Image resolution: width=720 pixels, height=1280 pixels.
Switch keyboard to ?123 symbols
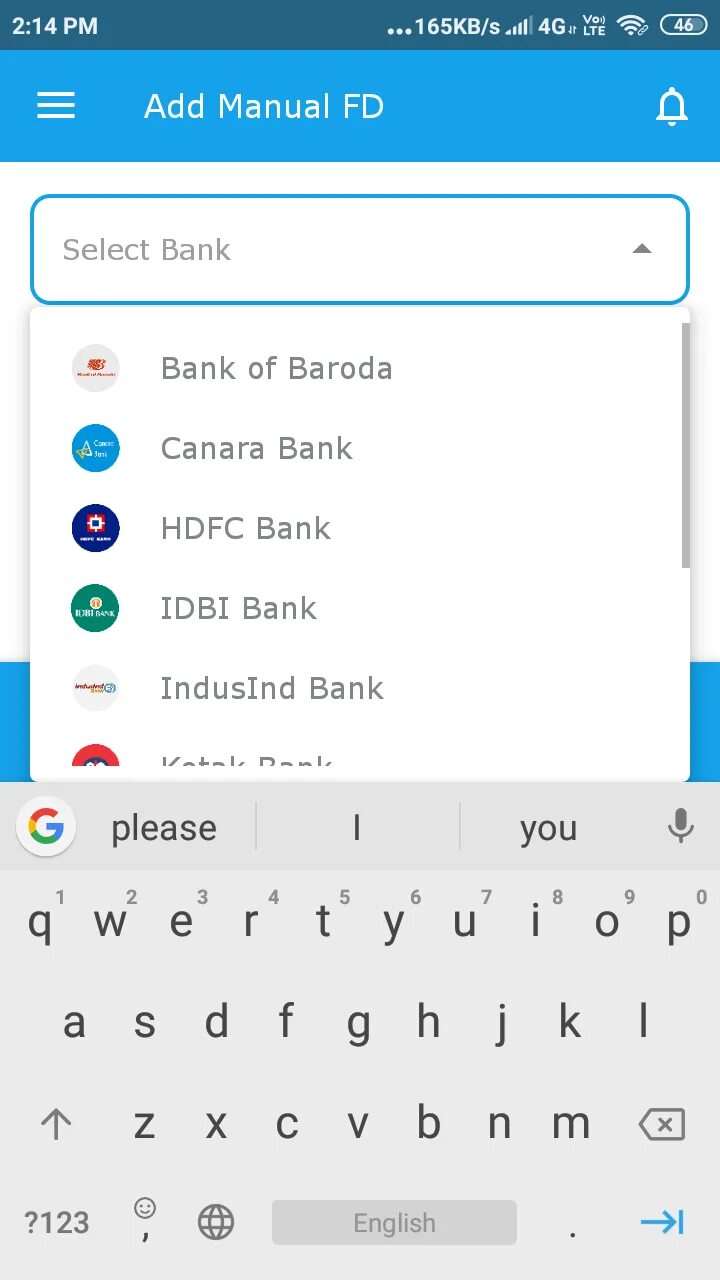pyautogui.click(x=57, y=1222)
